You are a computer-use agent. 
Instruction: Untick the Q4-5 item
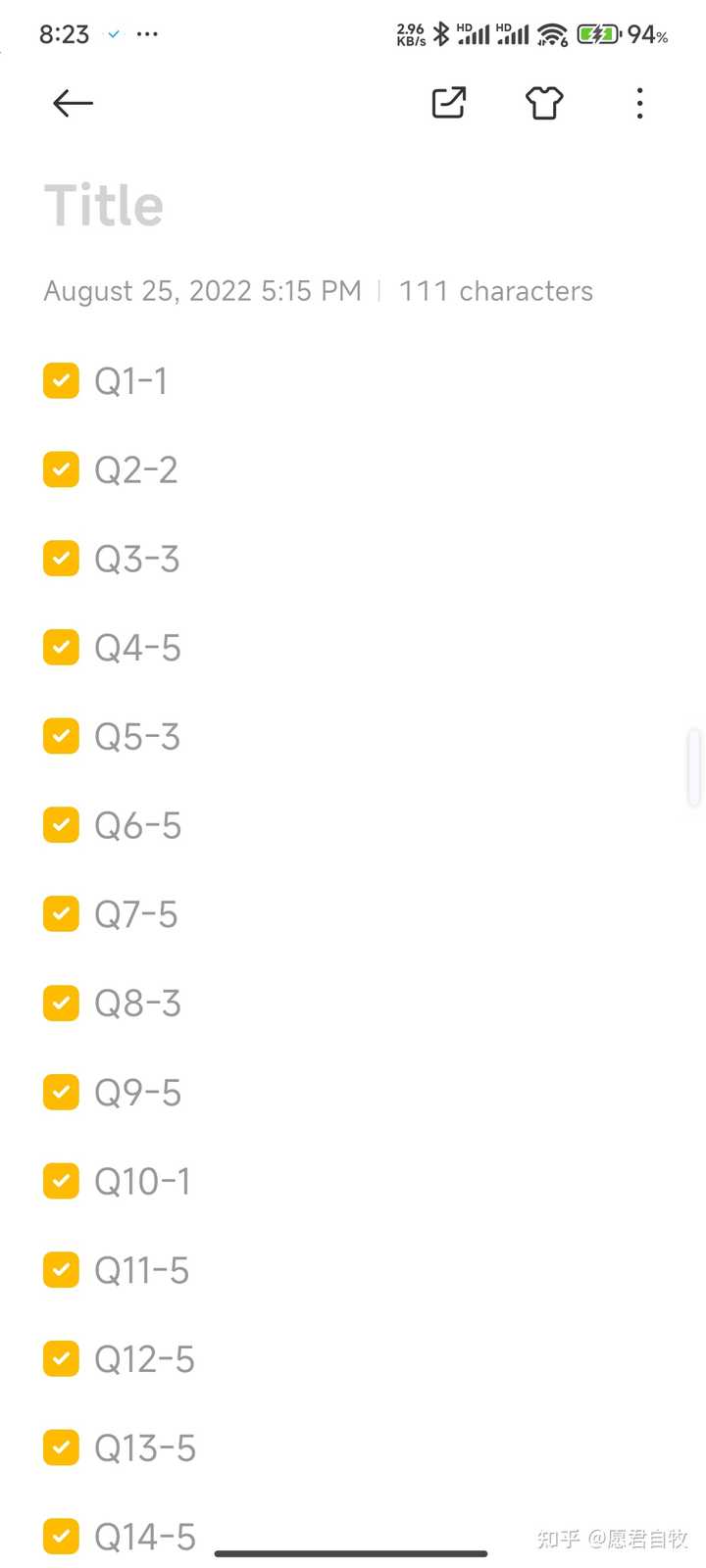(61, 647)
